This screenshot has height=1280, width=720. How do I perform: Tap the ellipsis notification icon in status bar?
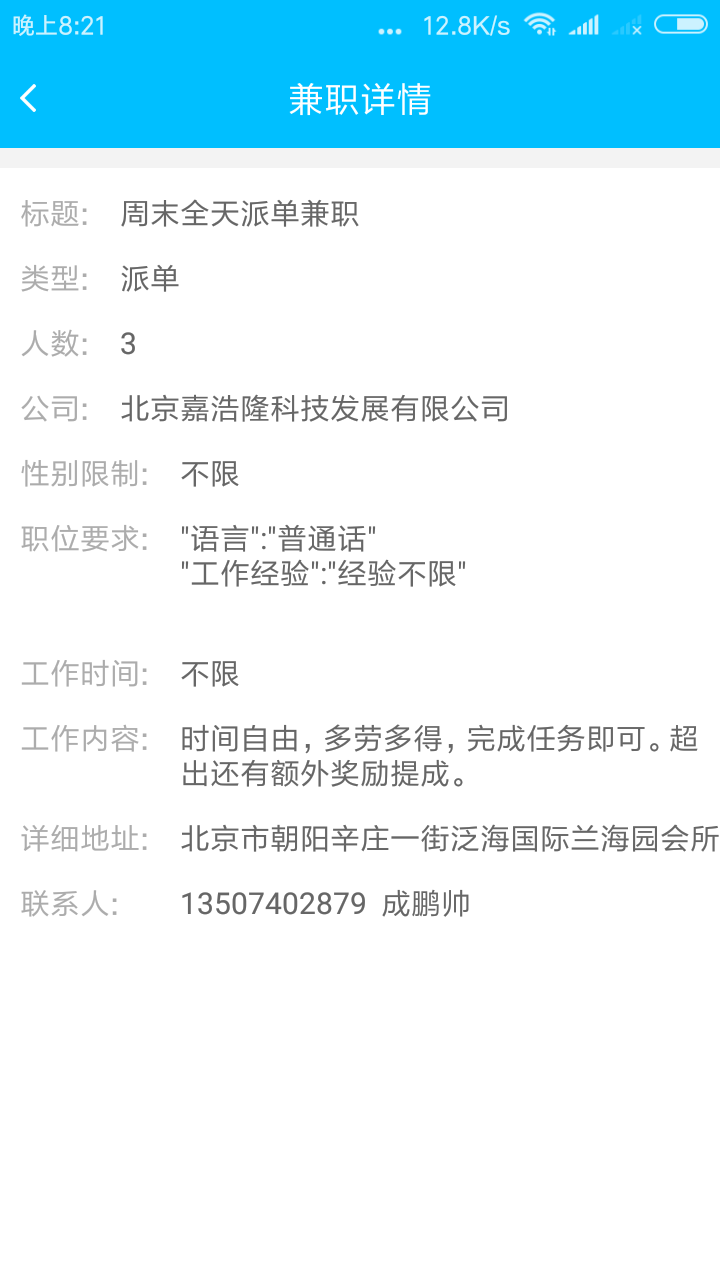tap(390, 30)
